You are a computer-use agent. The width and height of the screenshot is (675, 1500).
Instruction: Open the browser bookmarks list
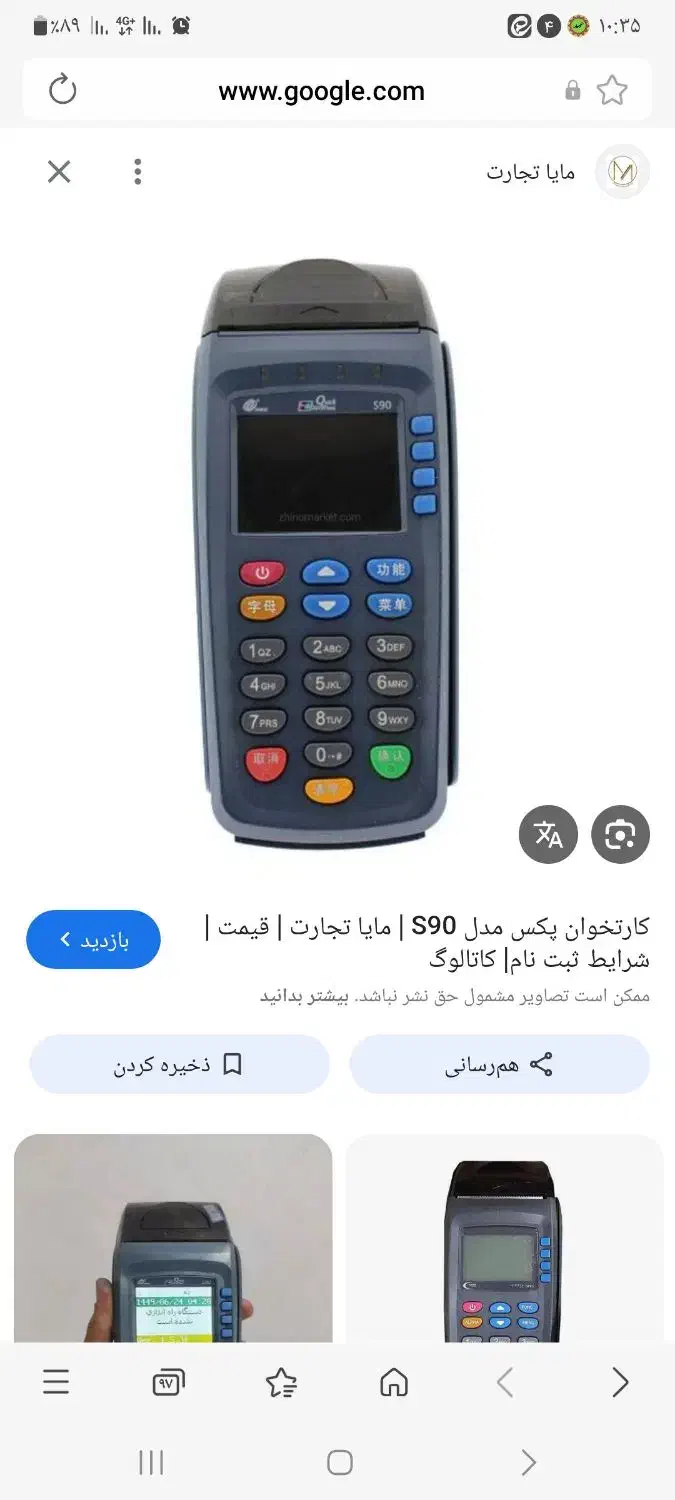pyautogui.click(x=281, y=1382)
